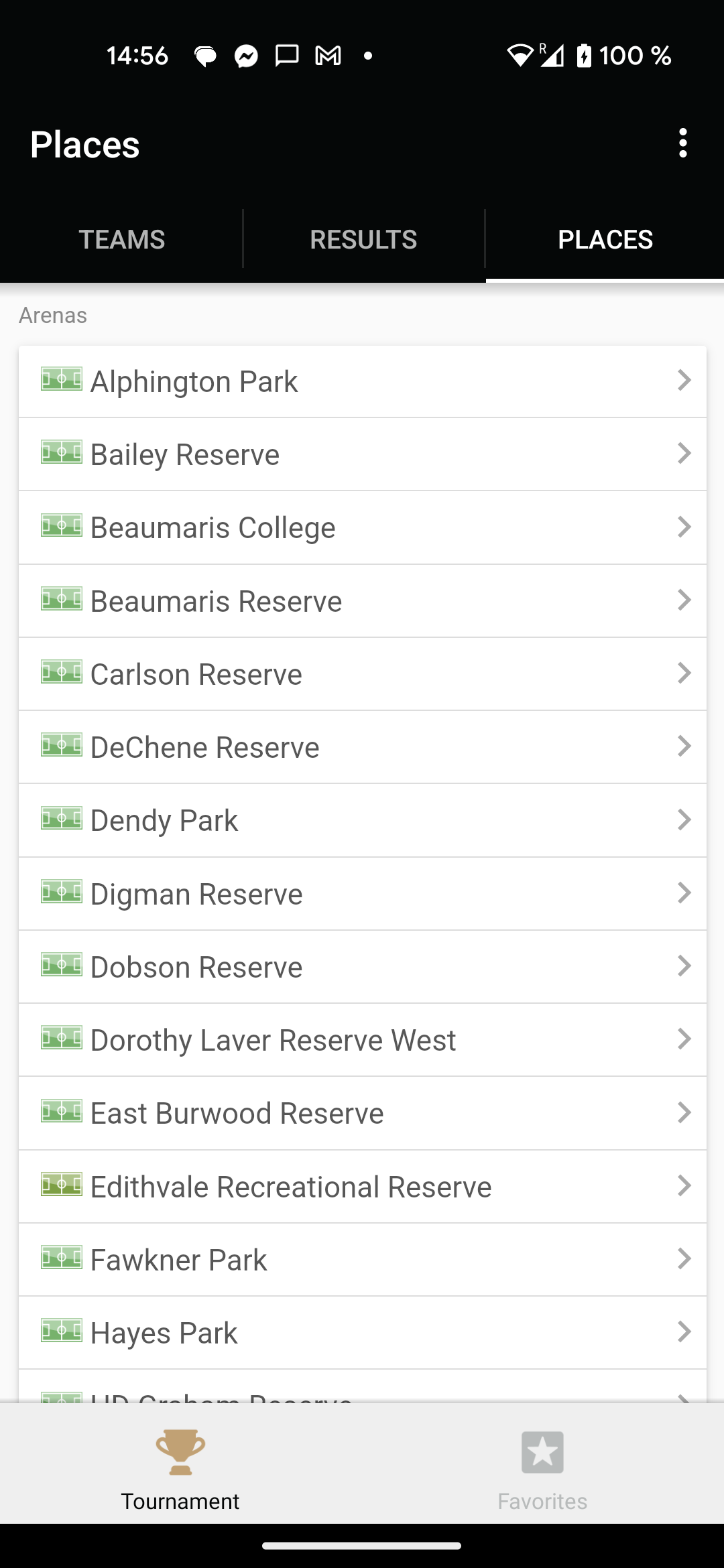View Hayes Park arena
The image size is (724, 1568).
pos(363,1333)
